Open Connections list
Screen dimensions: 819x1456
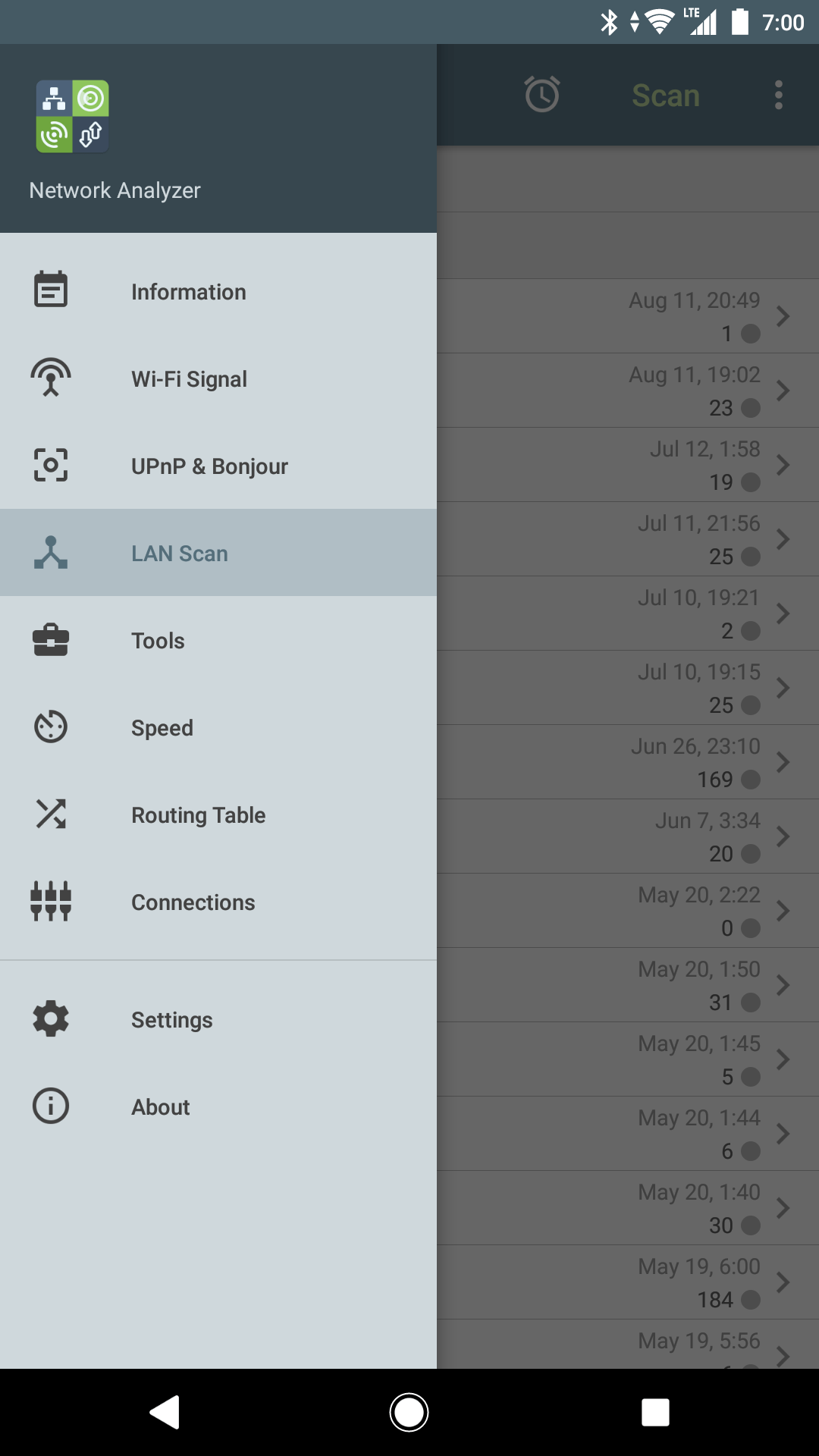tap(218, 902)
